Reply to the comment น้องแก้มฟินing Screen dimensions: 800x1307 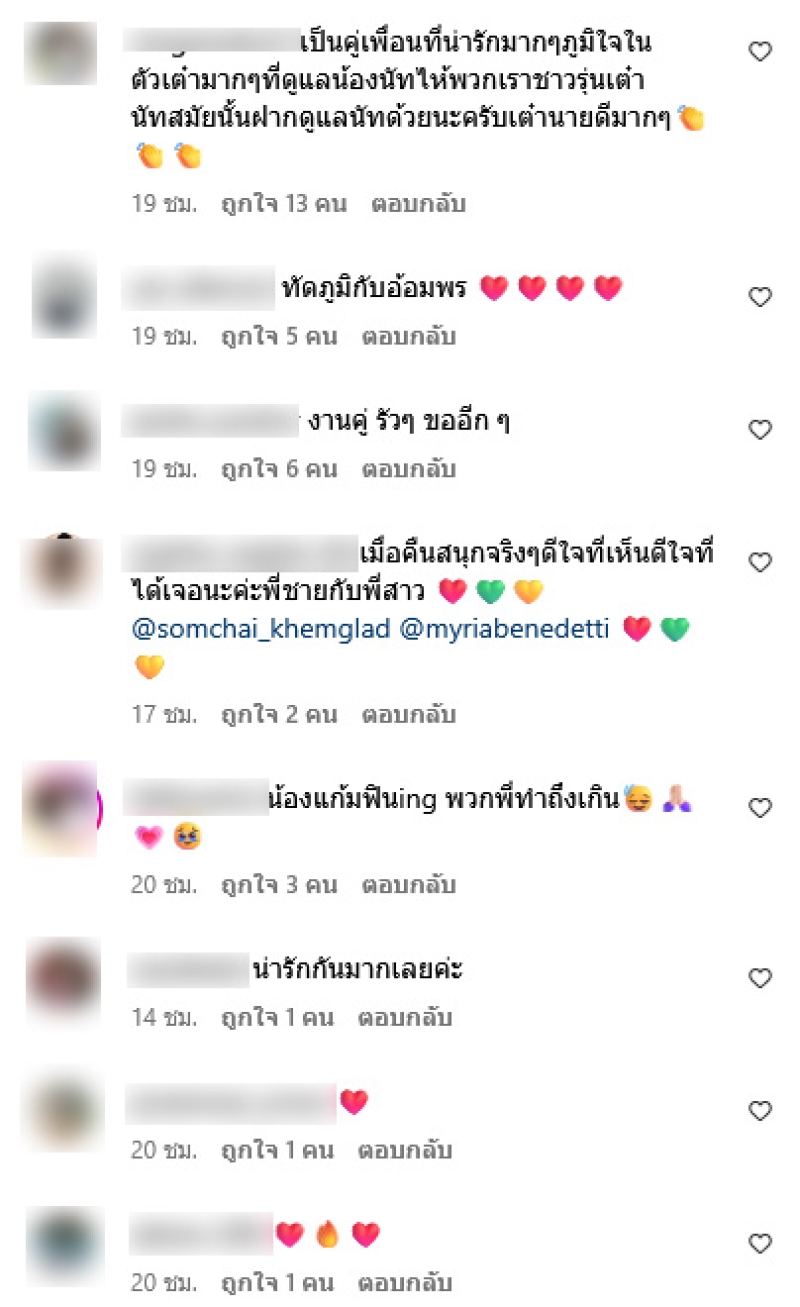(x=408, y=885)
